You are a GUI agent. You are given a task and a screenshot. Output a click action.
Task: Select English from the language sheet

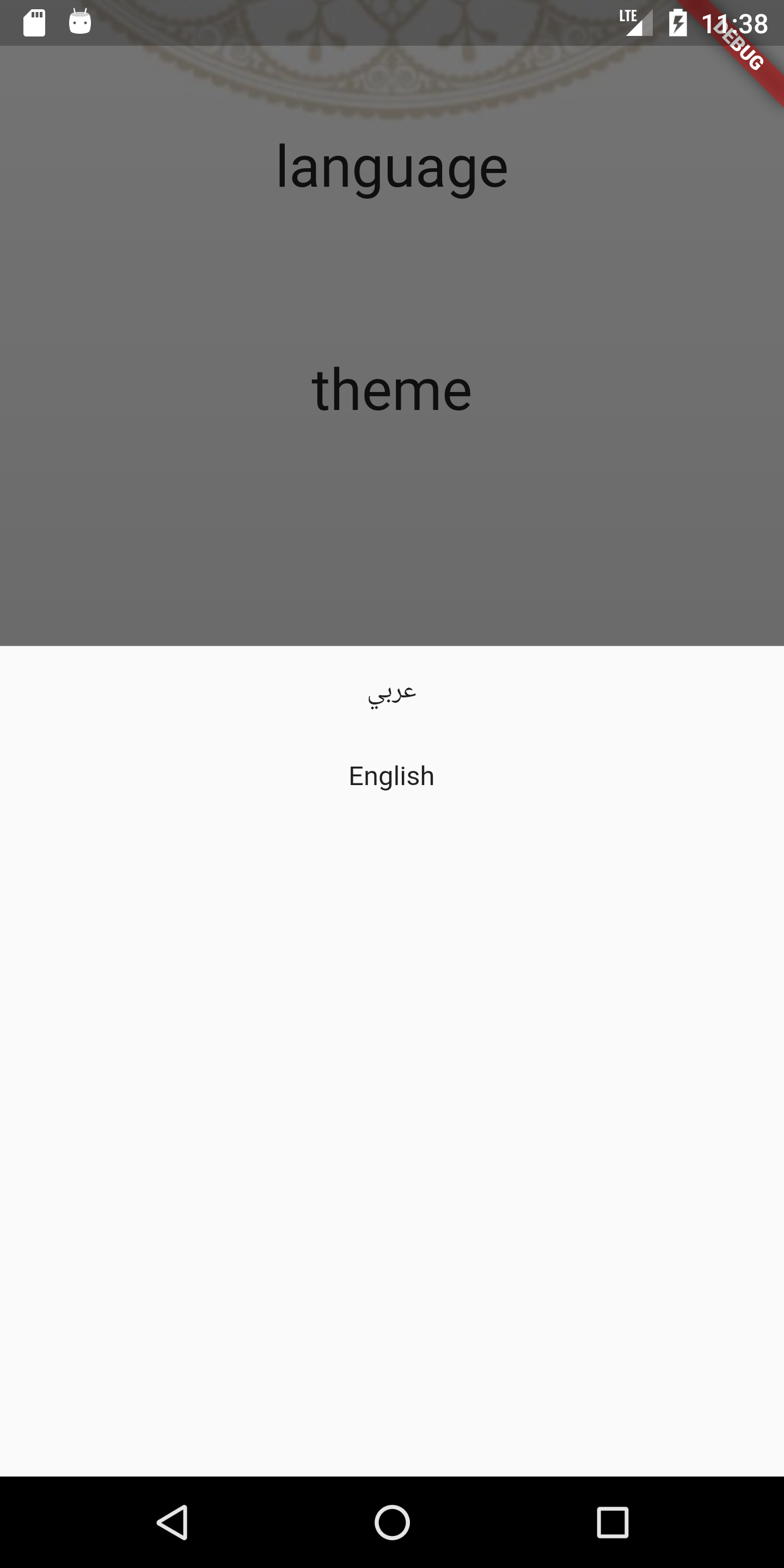point(391,775)
